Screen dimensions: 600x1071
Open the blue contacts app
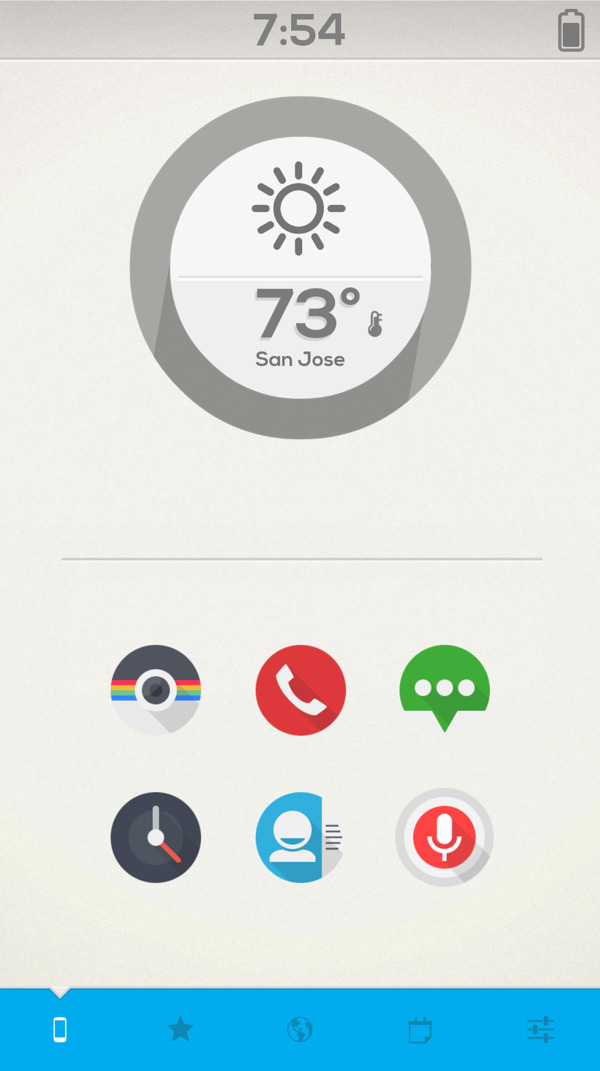(x=299, y=838)
